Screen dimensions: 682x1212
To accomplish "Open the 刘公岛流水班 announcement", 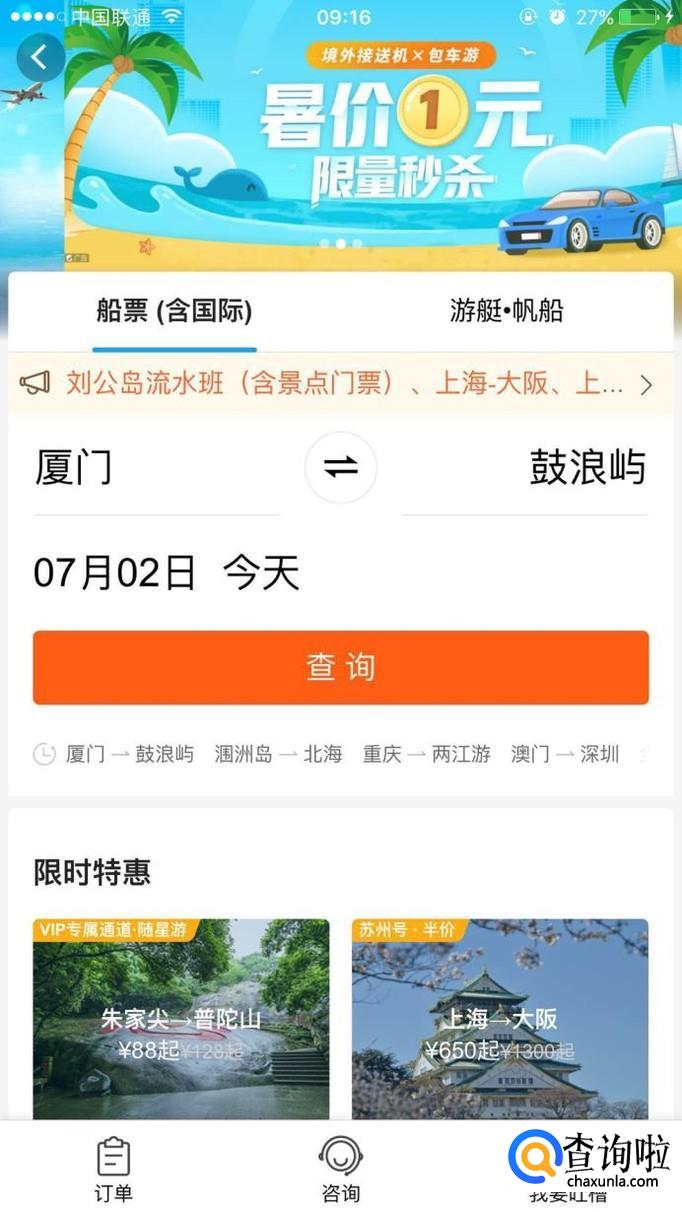I will point(340,384).
